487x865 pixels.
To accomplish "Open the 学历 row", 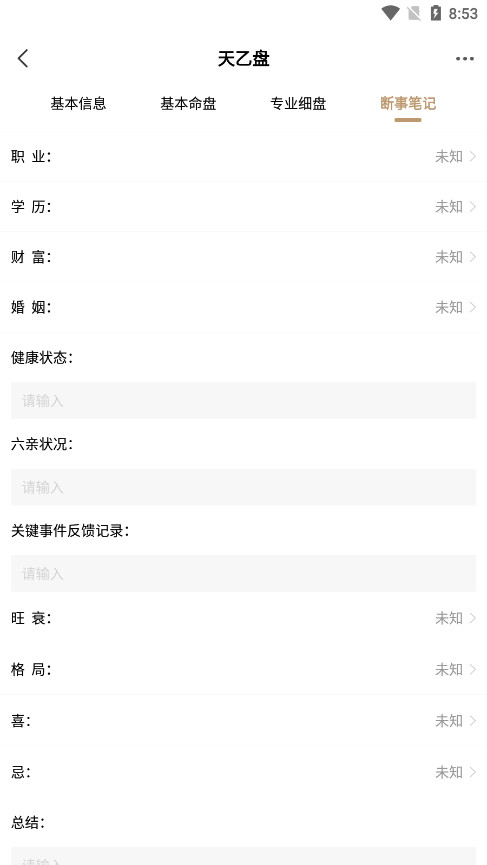I will 243,207.
